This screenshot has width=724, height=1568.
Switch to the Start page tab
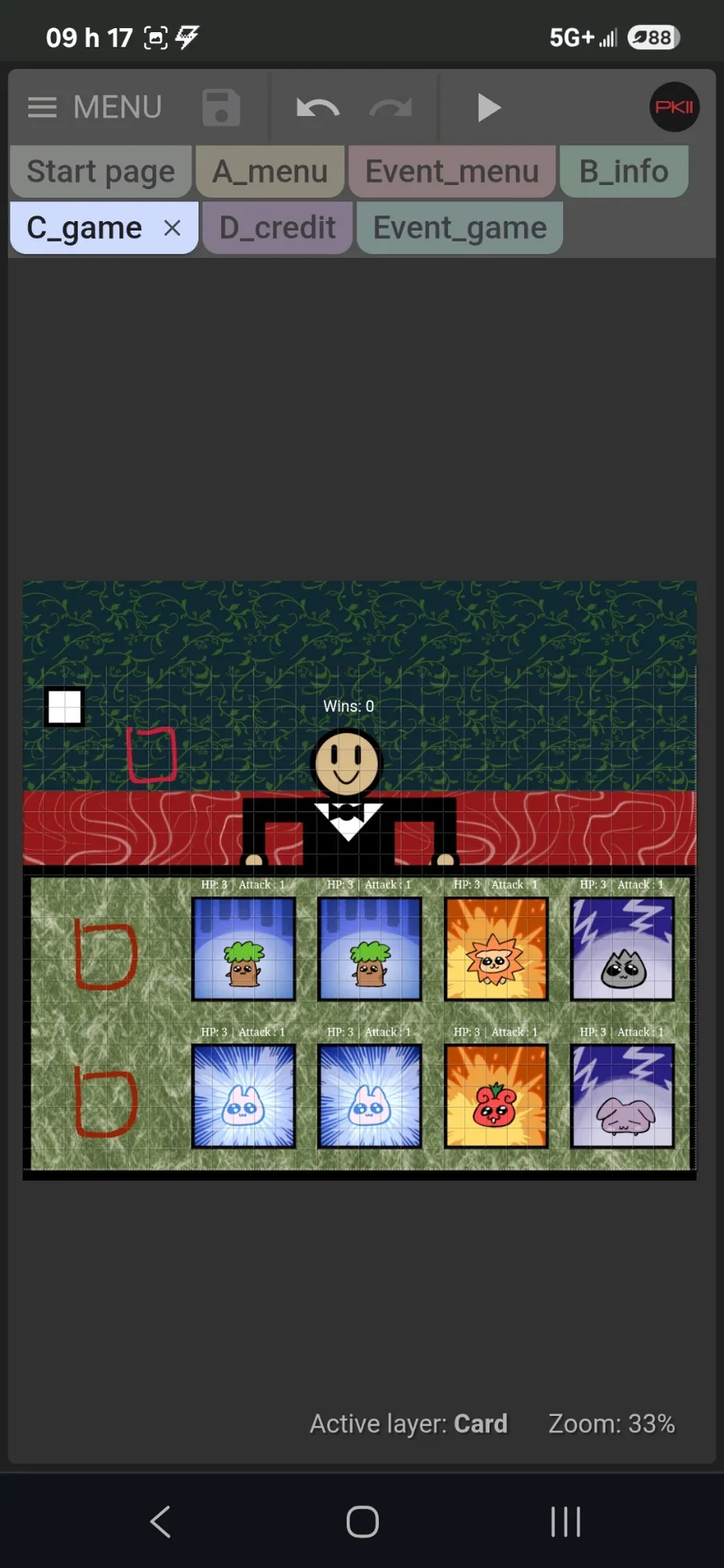(101, 171)
